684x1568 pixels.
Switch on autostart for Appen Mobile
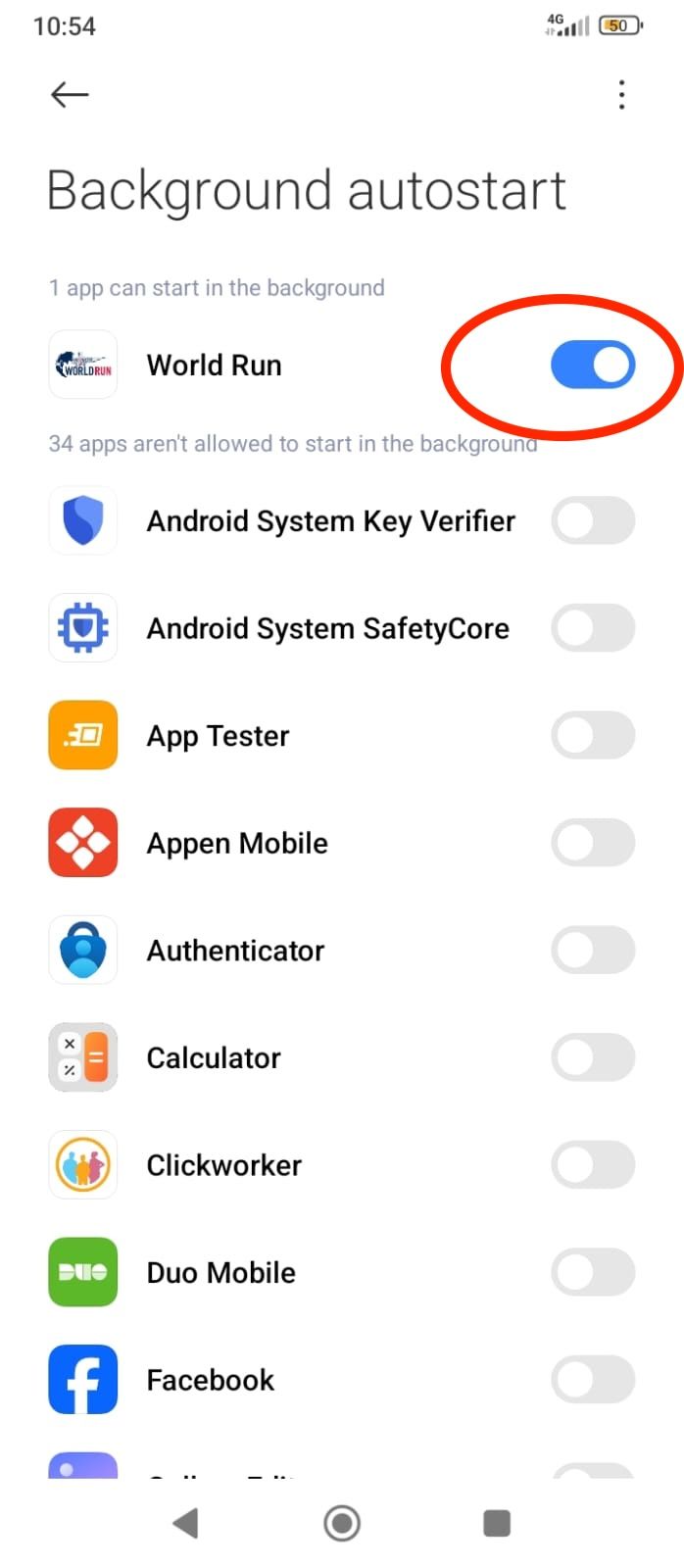(x=593, y=843)
